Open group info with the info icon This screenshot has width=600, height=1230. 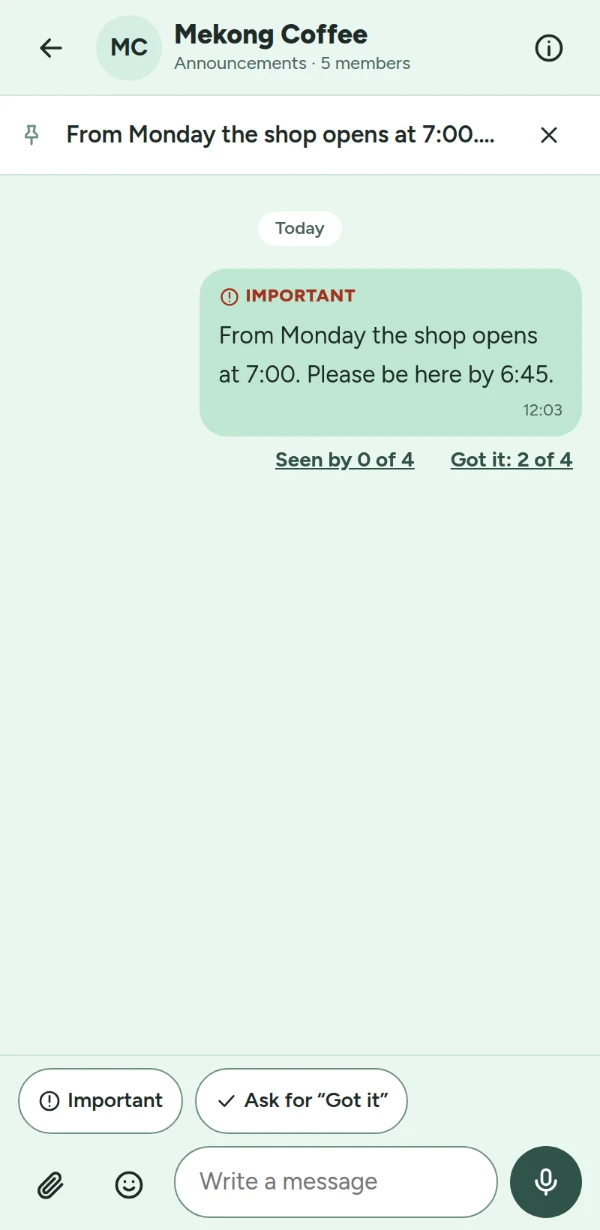[x=549, y=48]
